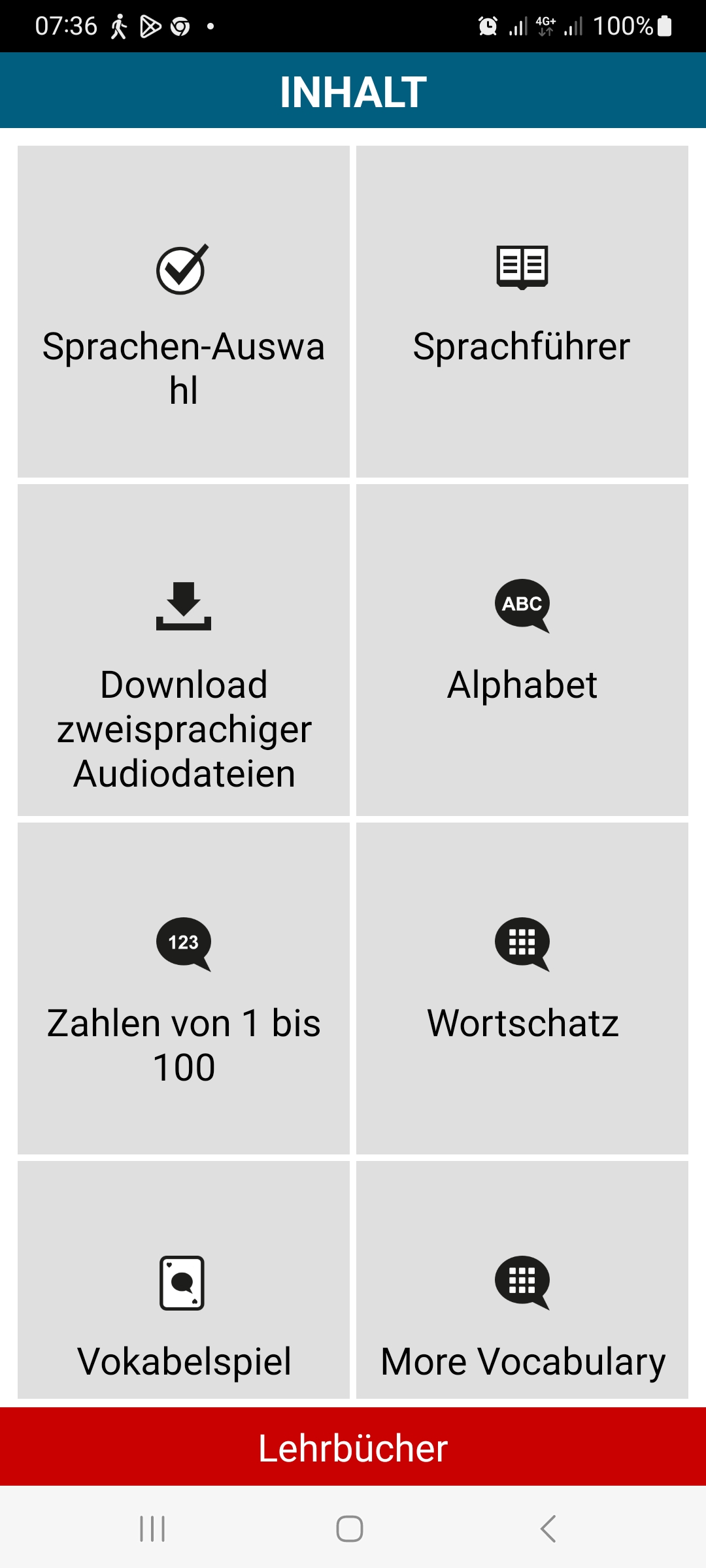Open the Sprachführer phrasebook tile
This screenshot has width=706, height=1568.
coord(522,312)
